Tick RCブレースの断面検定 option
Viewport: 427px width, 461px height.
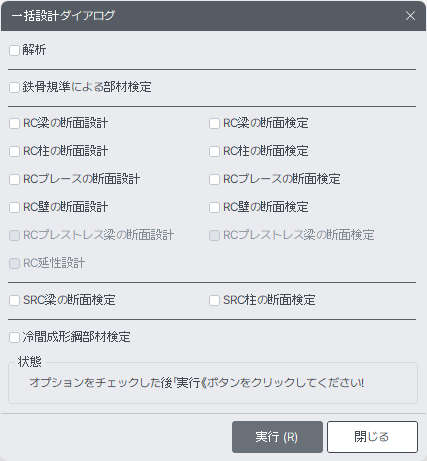coord(214,179)
